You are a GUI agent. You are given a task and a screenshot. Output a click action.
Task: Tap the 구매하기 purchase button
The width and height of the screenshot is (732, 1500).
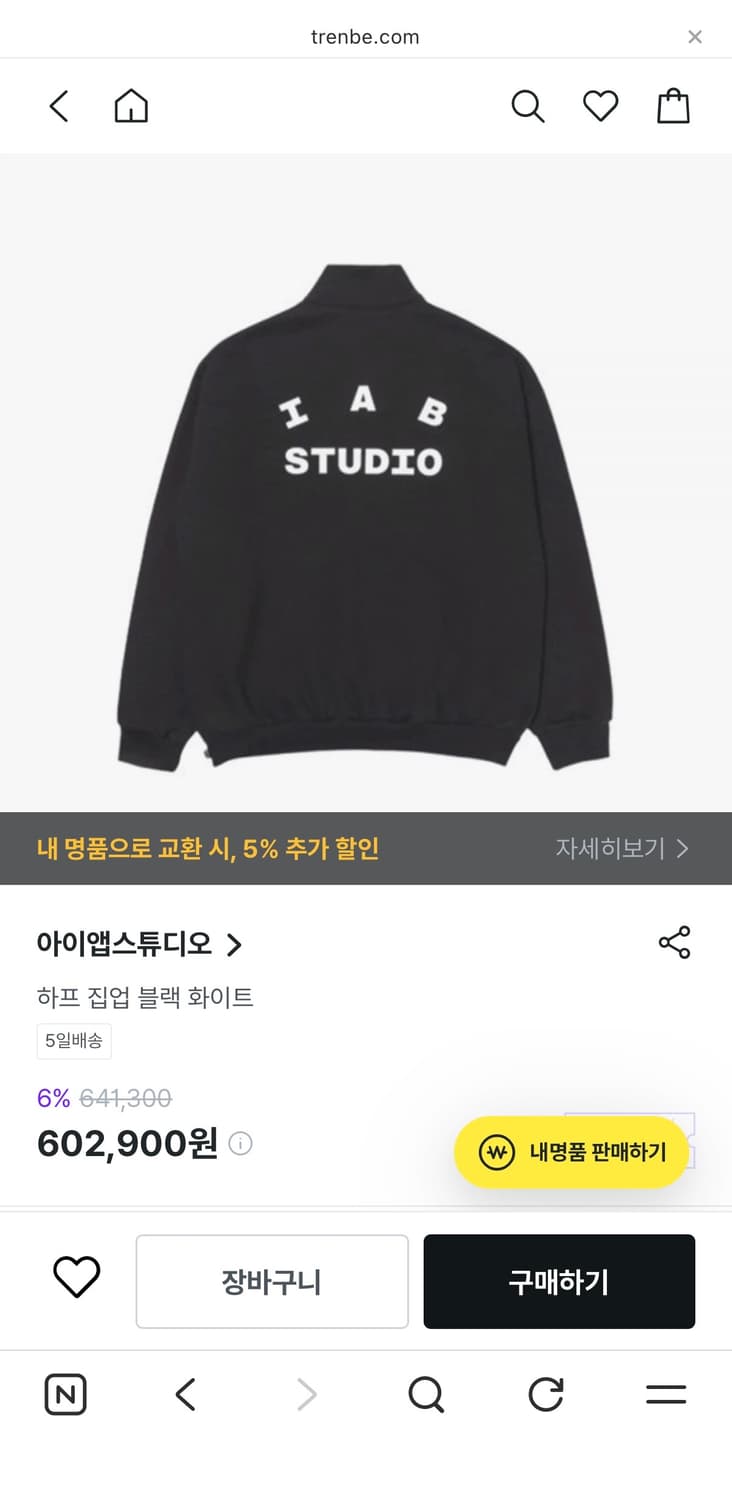[x=559, y=1281]
